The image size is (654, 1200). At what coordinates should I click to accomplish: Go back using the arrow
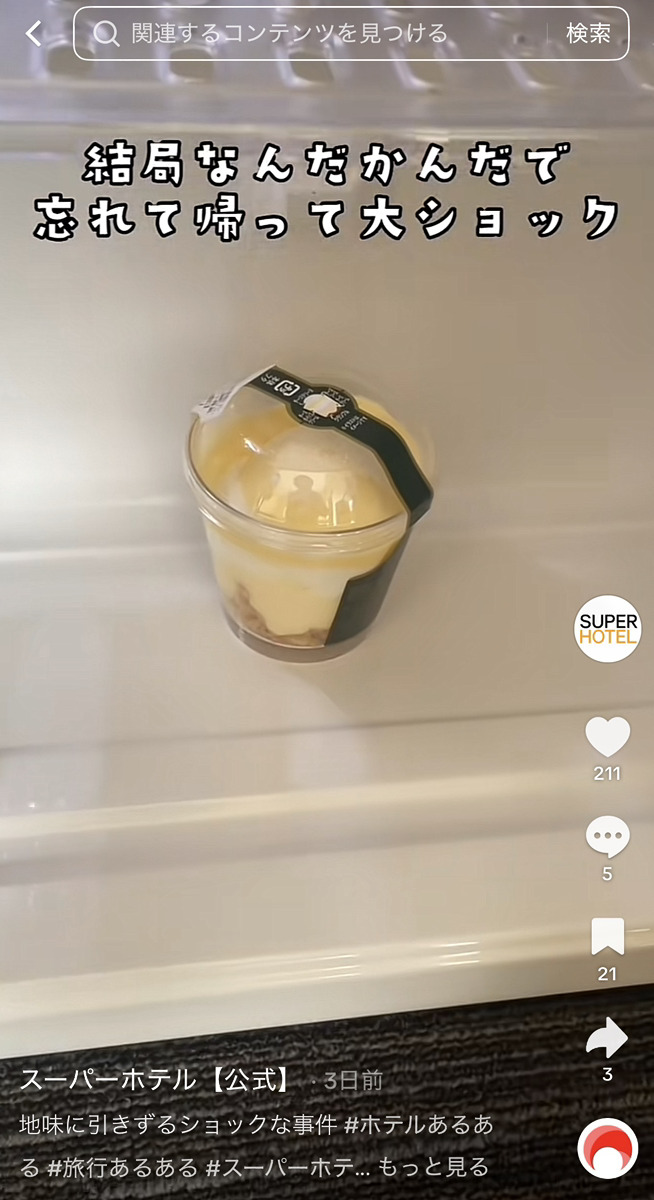[34, 34]
